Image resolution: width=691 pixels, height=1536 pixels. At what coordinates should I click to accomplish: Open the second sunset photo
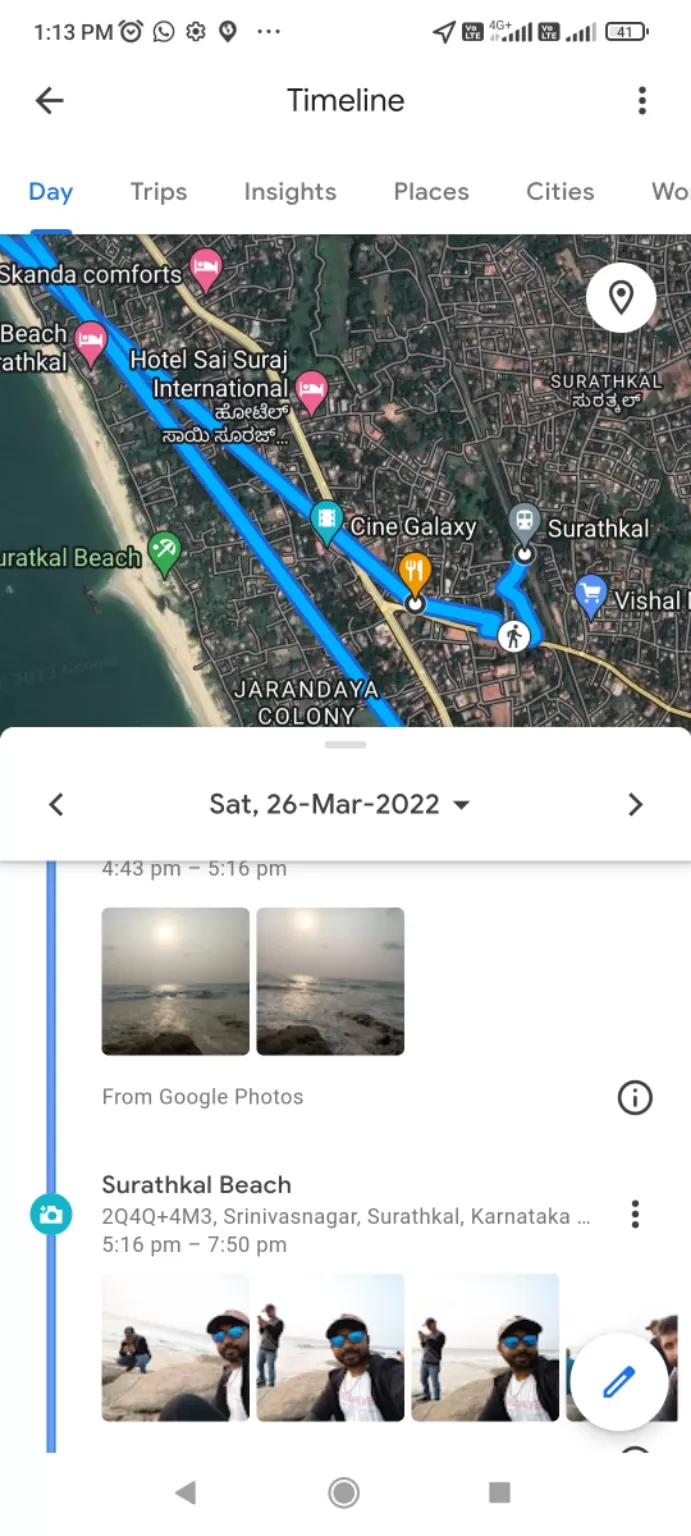(330, 981)
